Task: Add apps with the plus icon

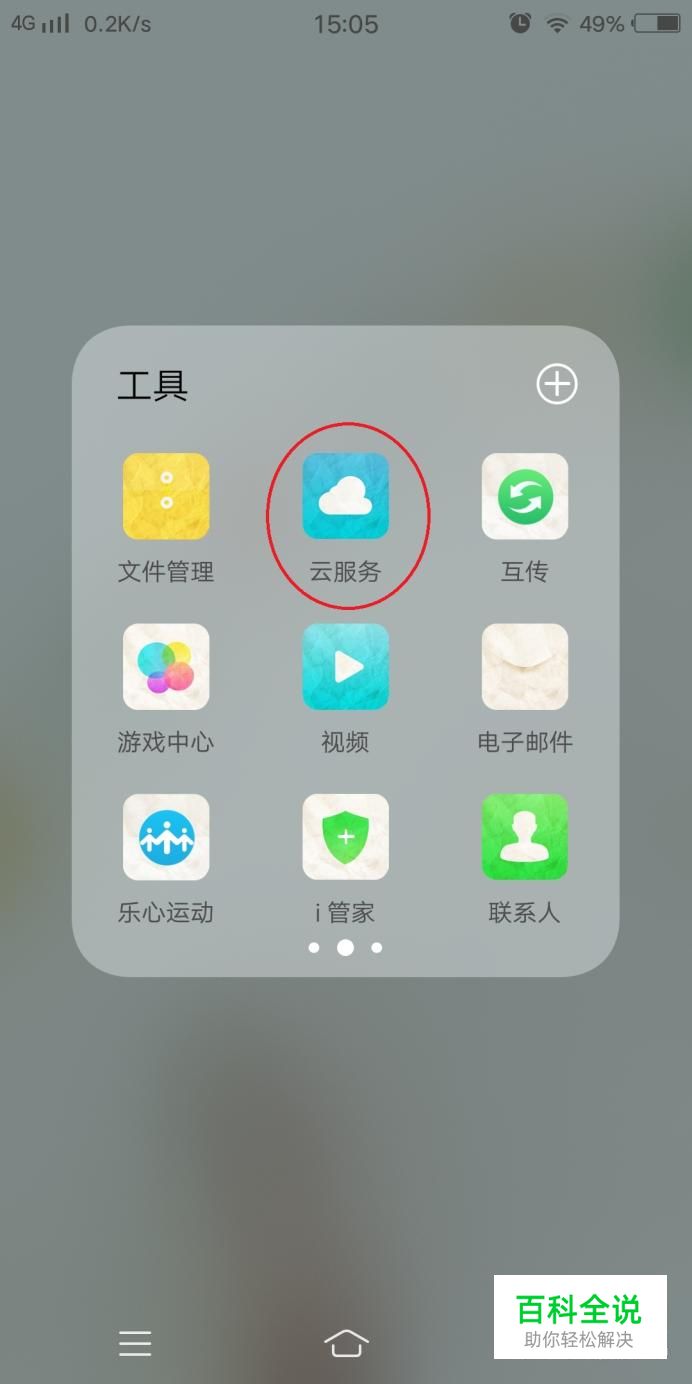Action: pyautogui.click(x=556, y=384)
